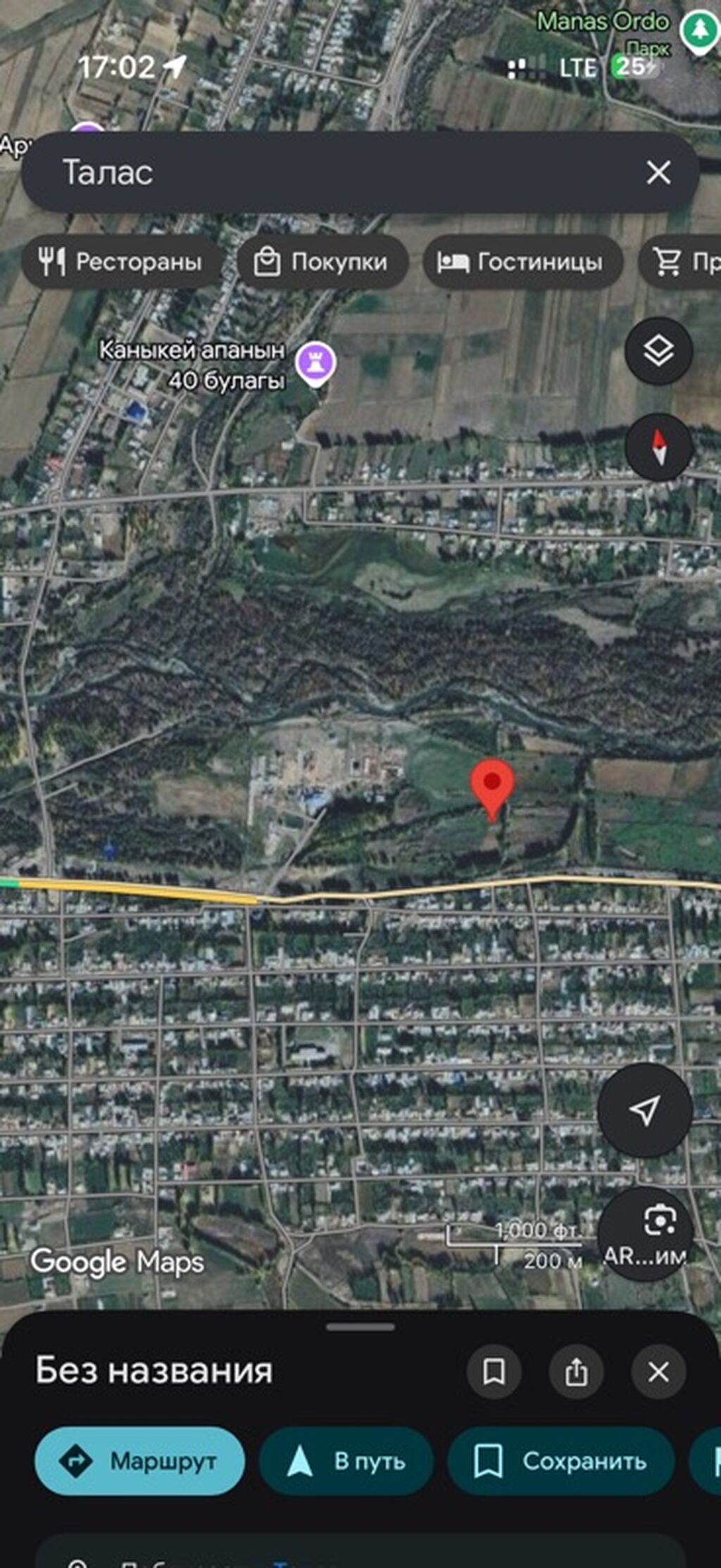Open the map layers selector
This screenshot has height=1568, width=721.
tap(658, 351)
